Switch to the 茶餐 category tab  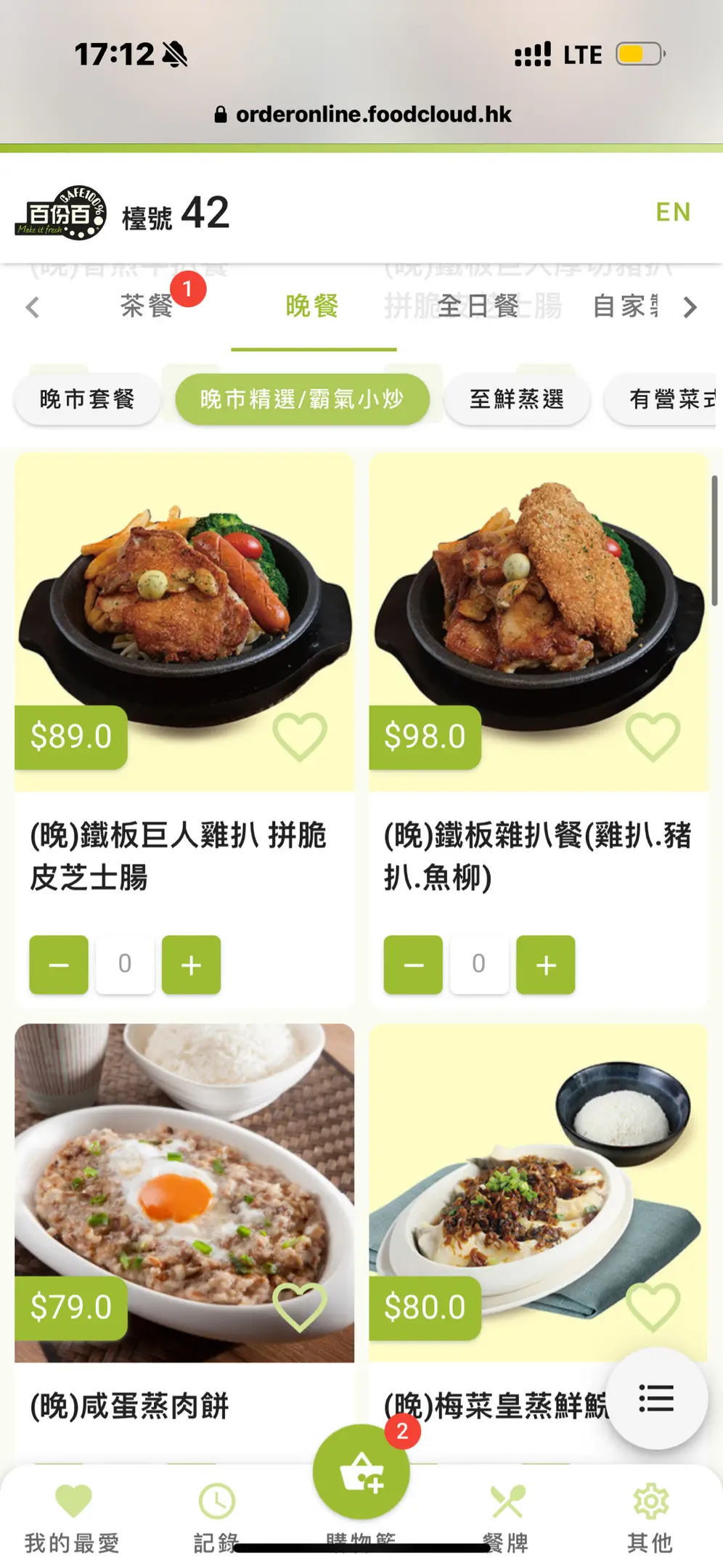coord(147,306)
